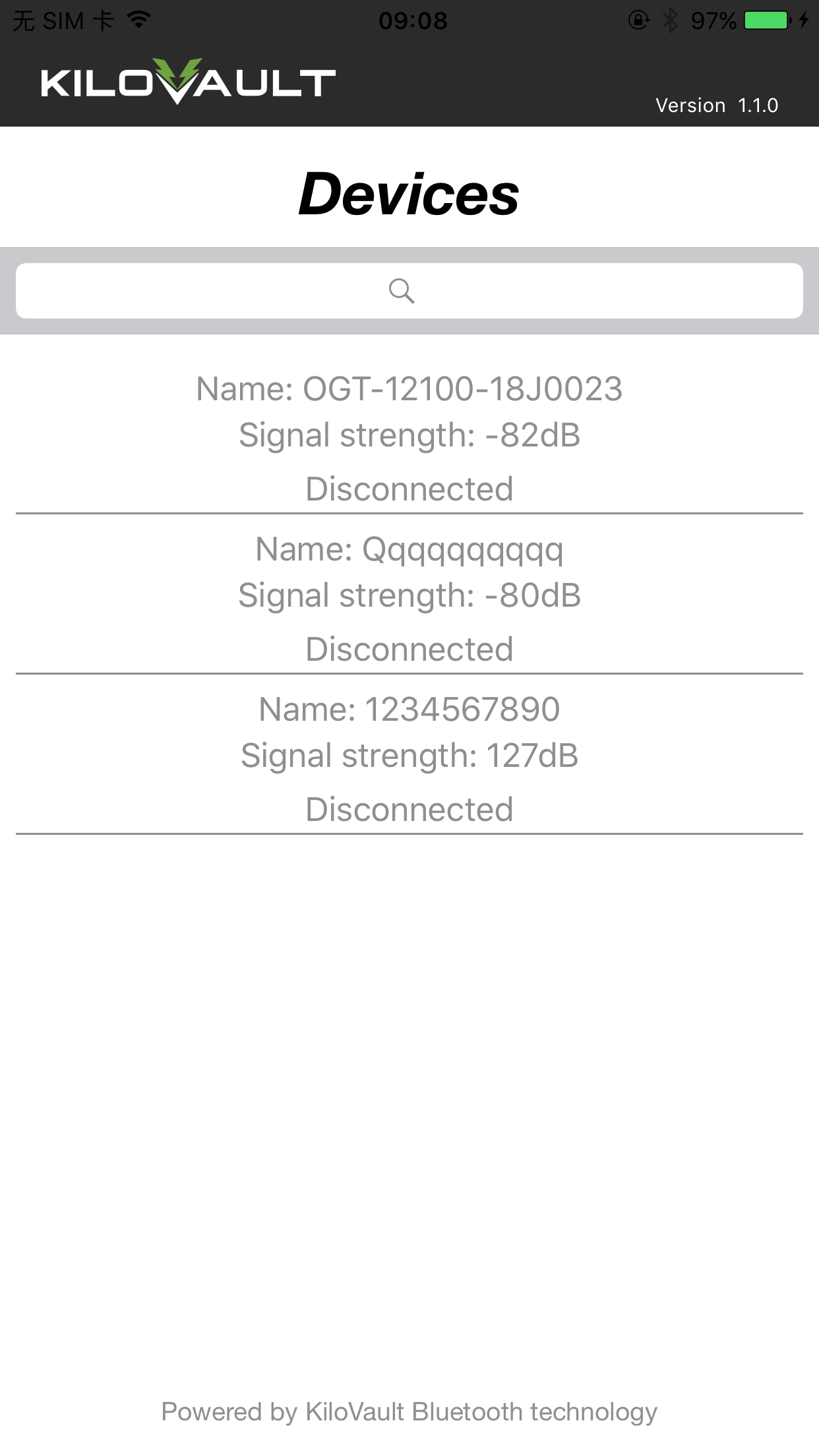Click the orientation lock icon
The width and height of the screenshot is (819, 1456).
pos(637,20)
